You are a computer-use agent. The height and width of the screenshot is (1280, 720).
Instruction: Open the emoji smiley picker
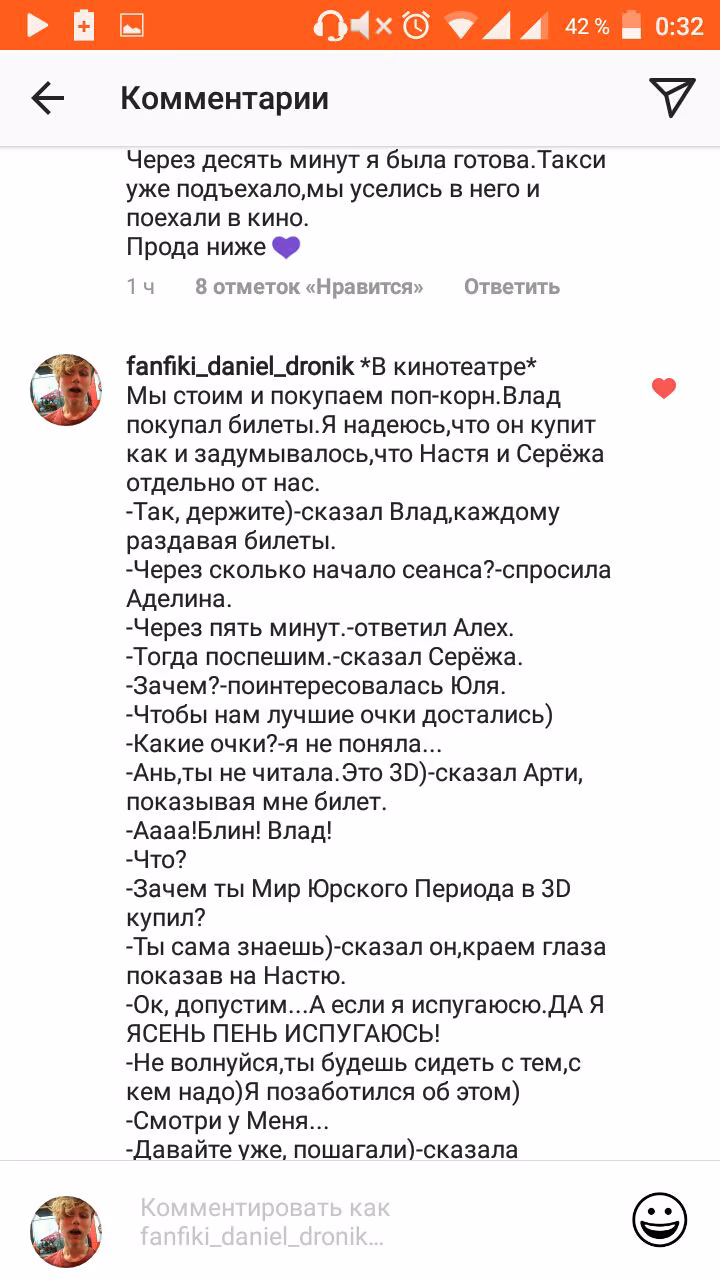click(660, 1219)
